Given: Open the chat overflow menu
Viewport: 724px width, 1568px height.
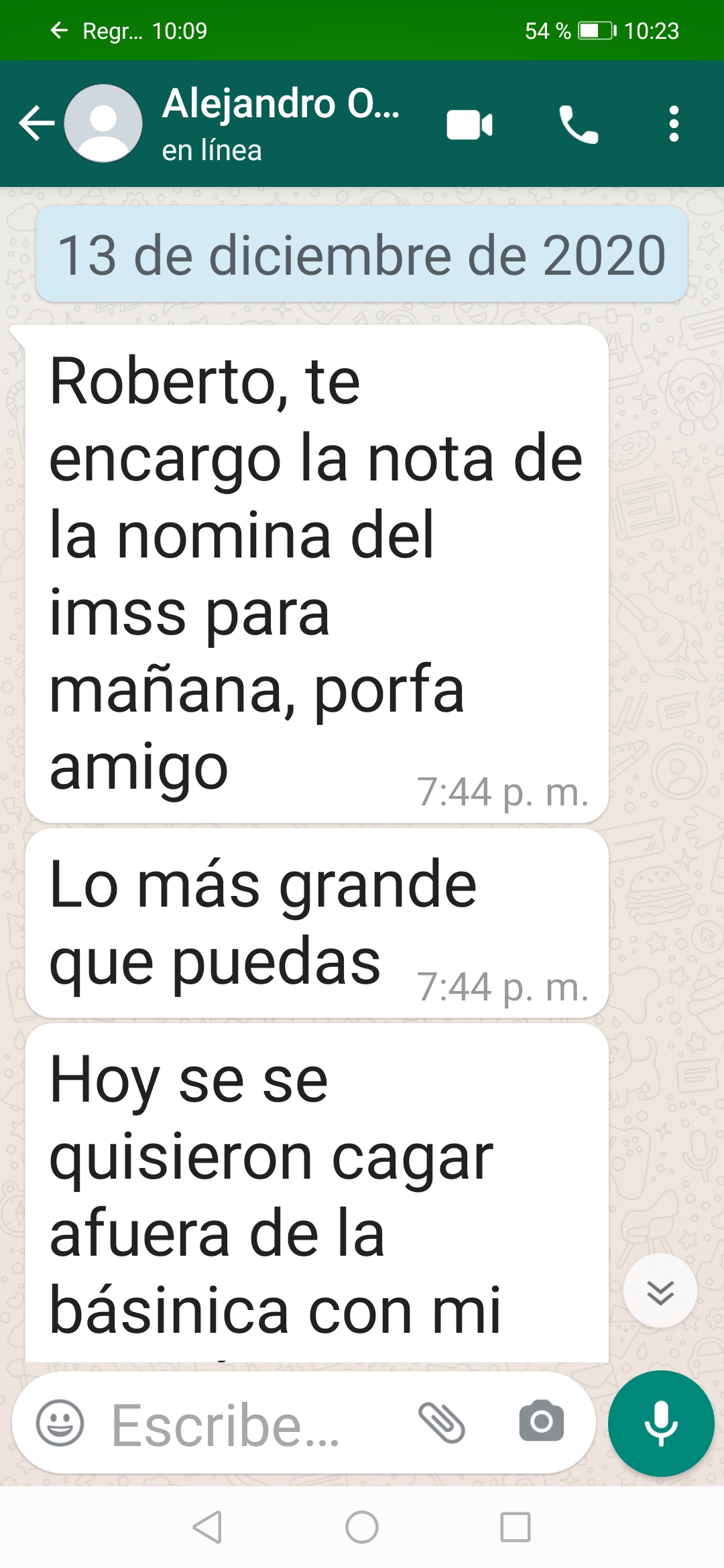Looking at the screenshot, I should (x=674, y=124).
